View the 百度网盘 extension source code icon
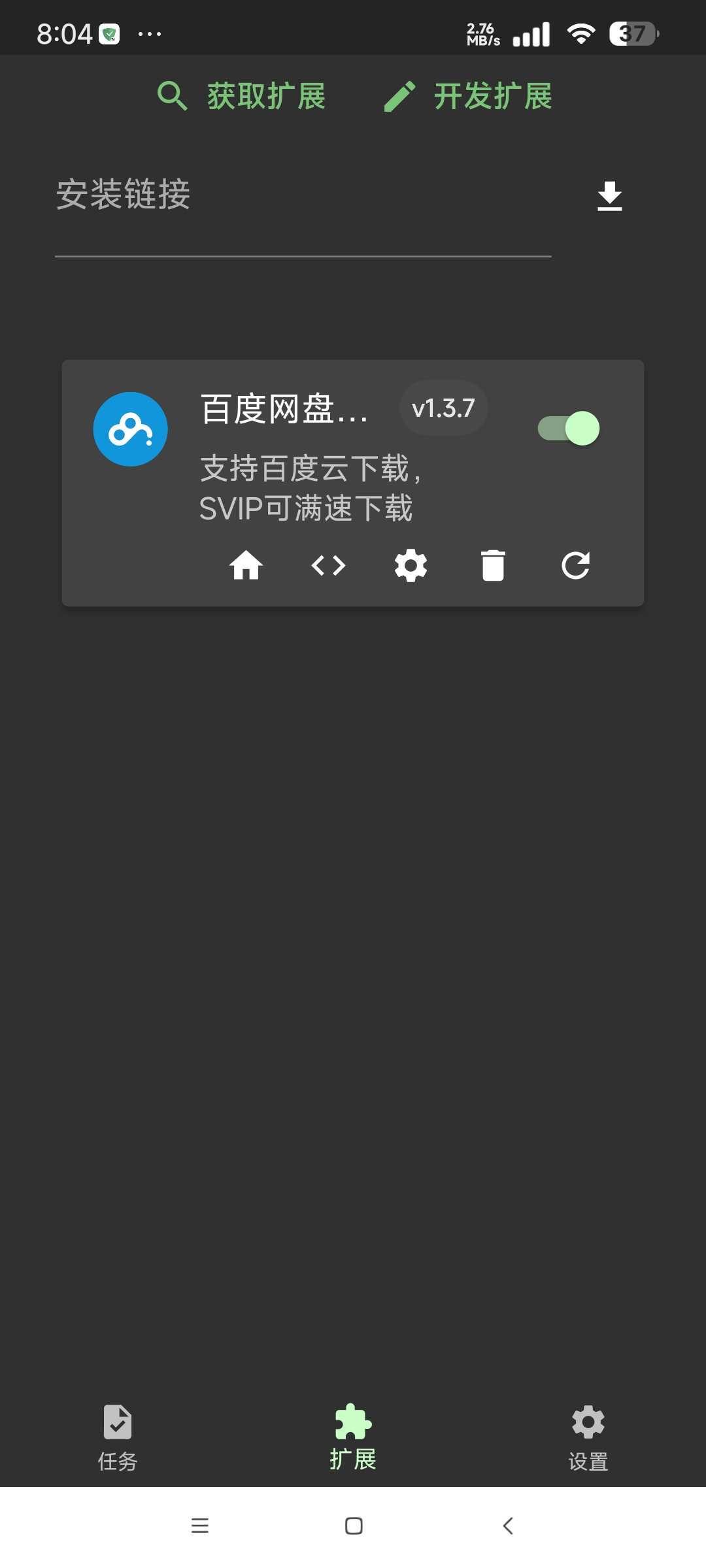The image size is (706, 1568). [328, 565]
